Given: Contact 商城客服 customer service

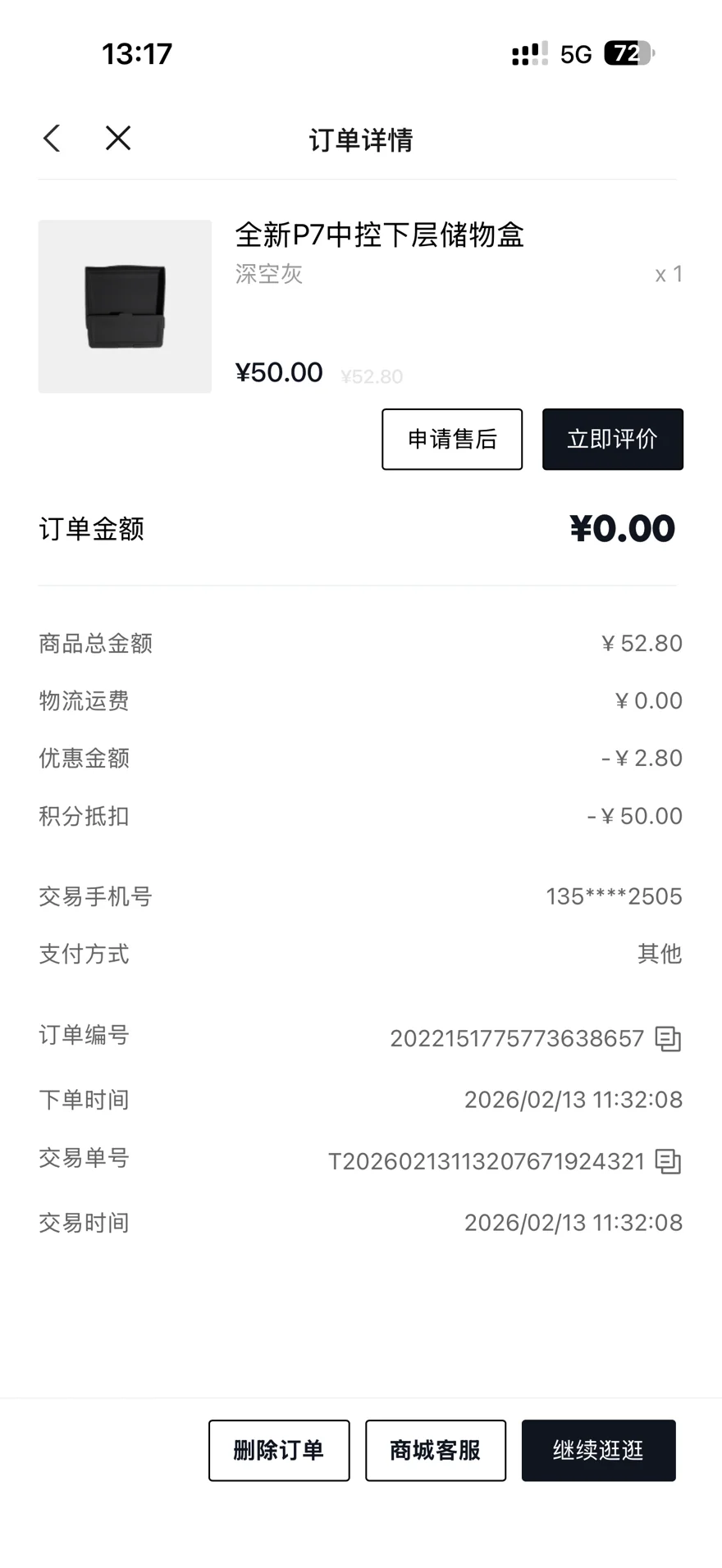Looking at the screenshot, I should tap(436, 1451).
